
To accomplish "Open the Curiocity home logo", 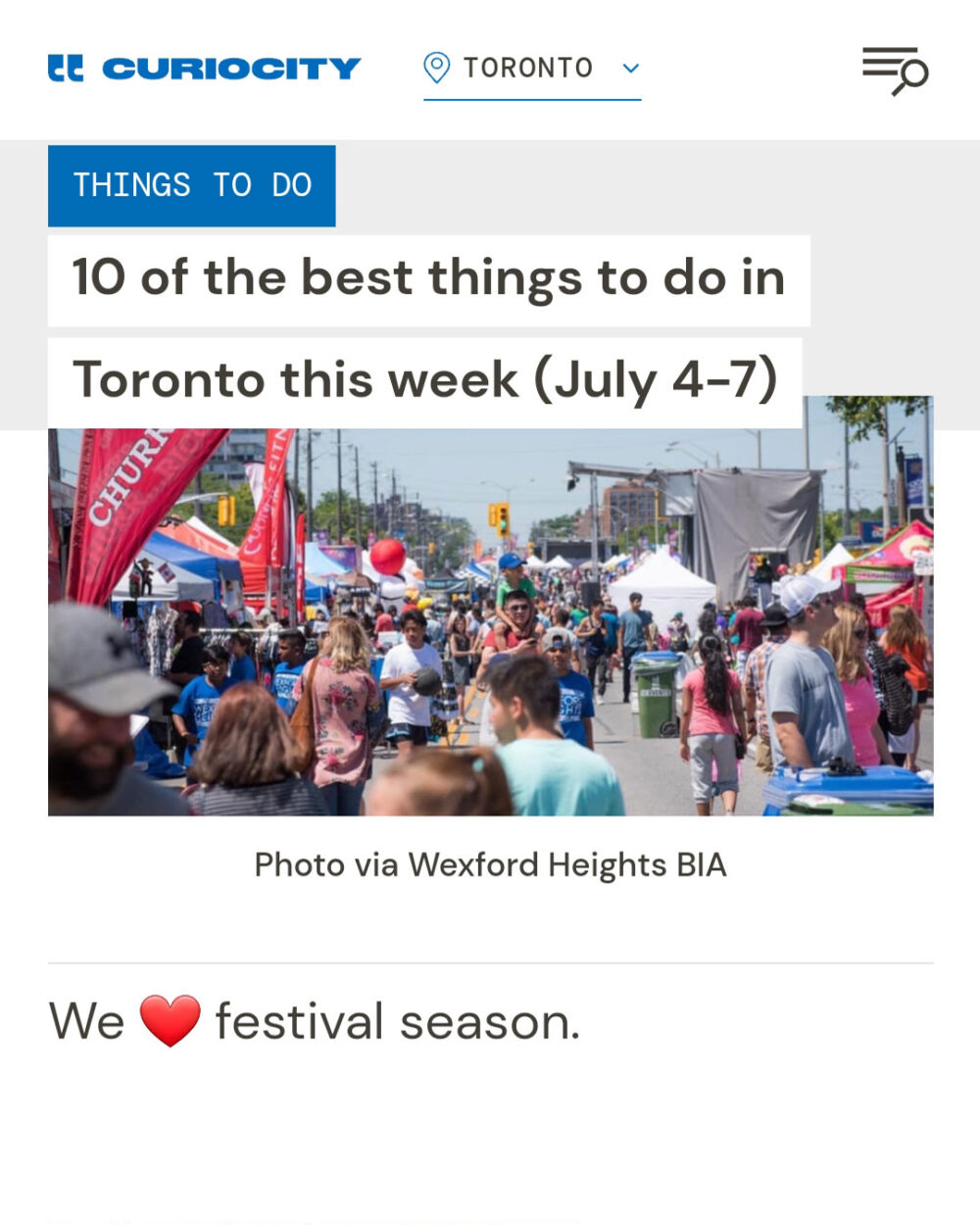I will point(204,69).
